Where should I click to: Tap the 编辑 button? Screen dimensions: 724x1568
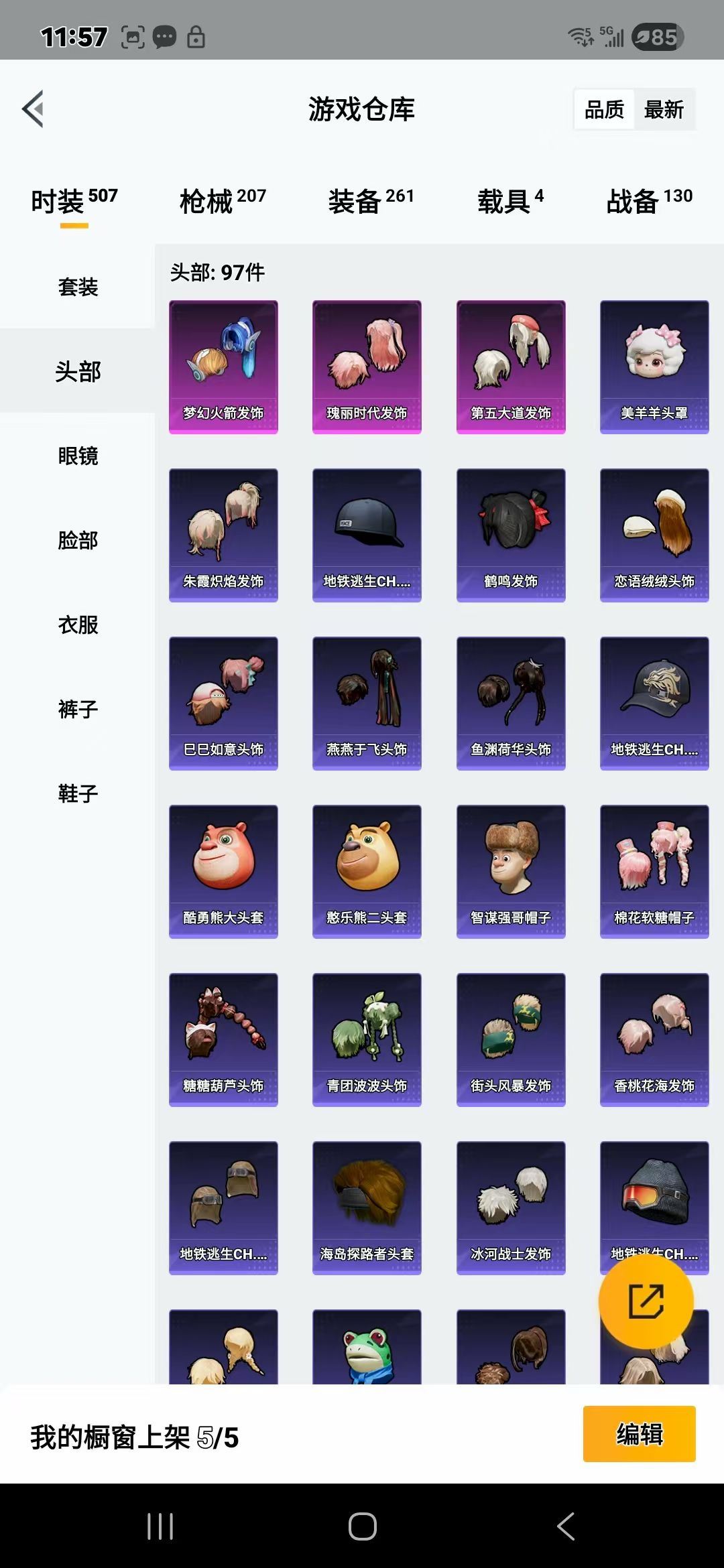pyautogui.click(x=639, y=1434)
